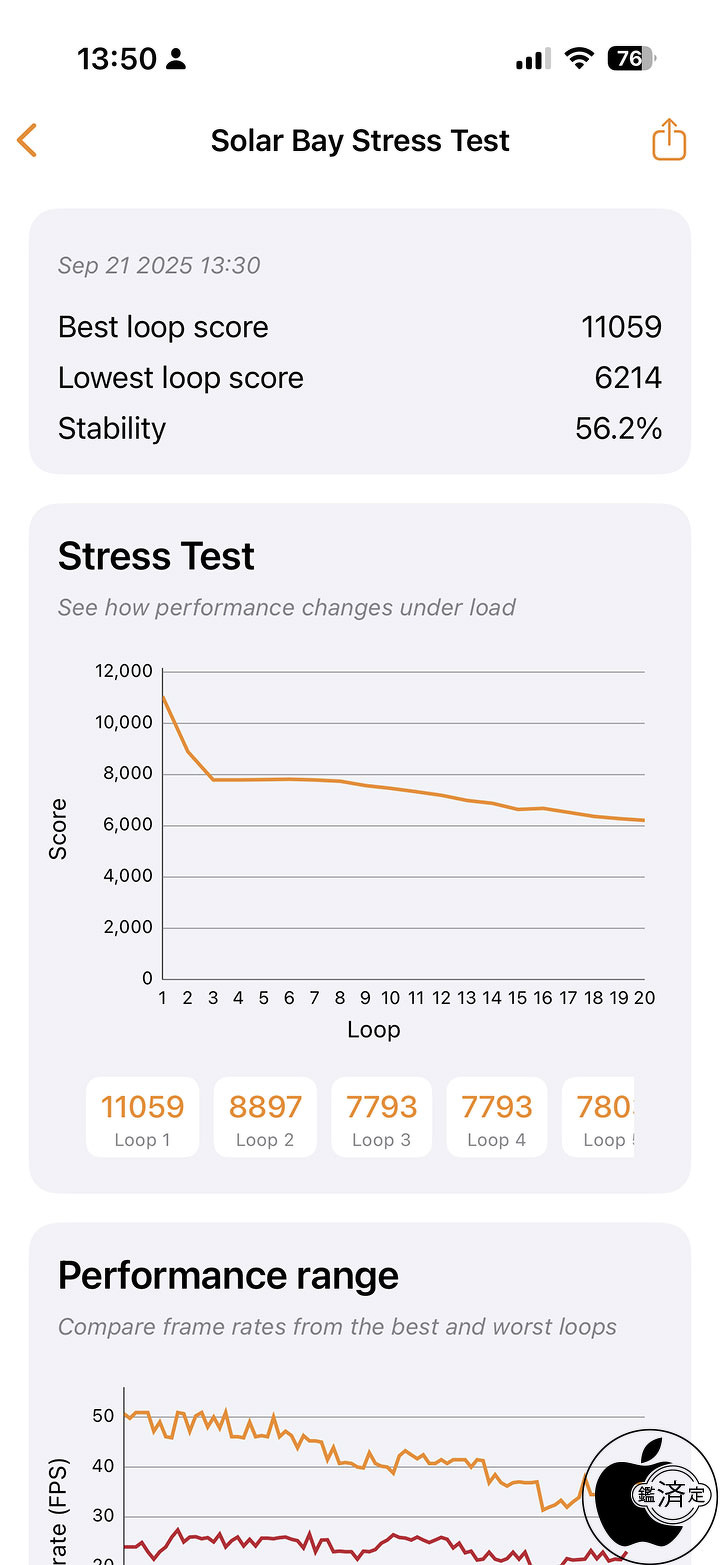Go back using the orange arrow
This screenshot has width=720, height=1565.
[28, 141]
